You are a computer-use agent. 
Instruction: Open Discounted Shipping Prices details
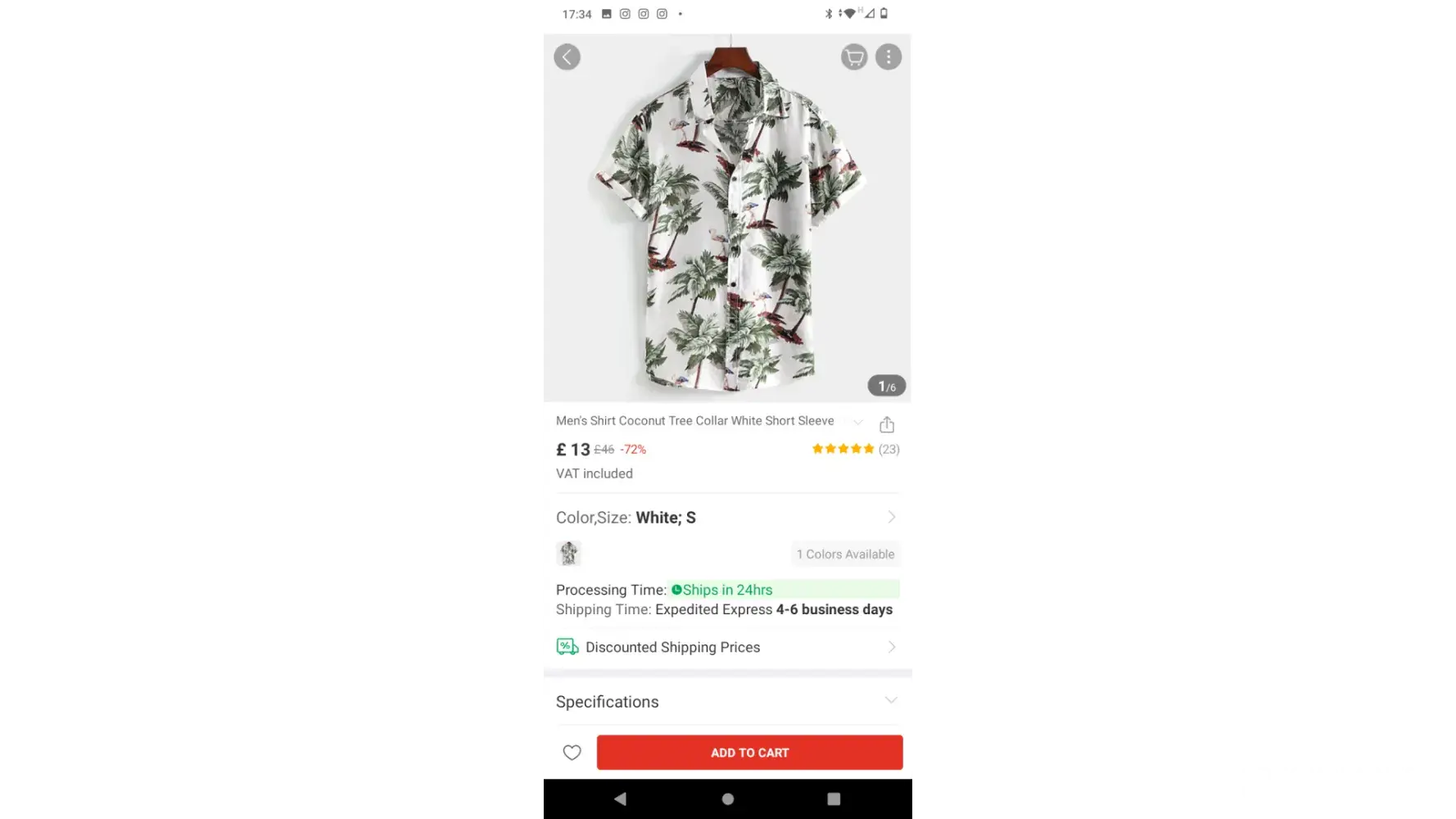[727, 647]
